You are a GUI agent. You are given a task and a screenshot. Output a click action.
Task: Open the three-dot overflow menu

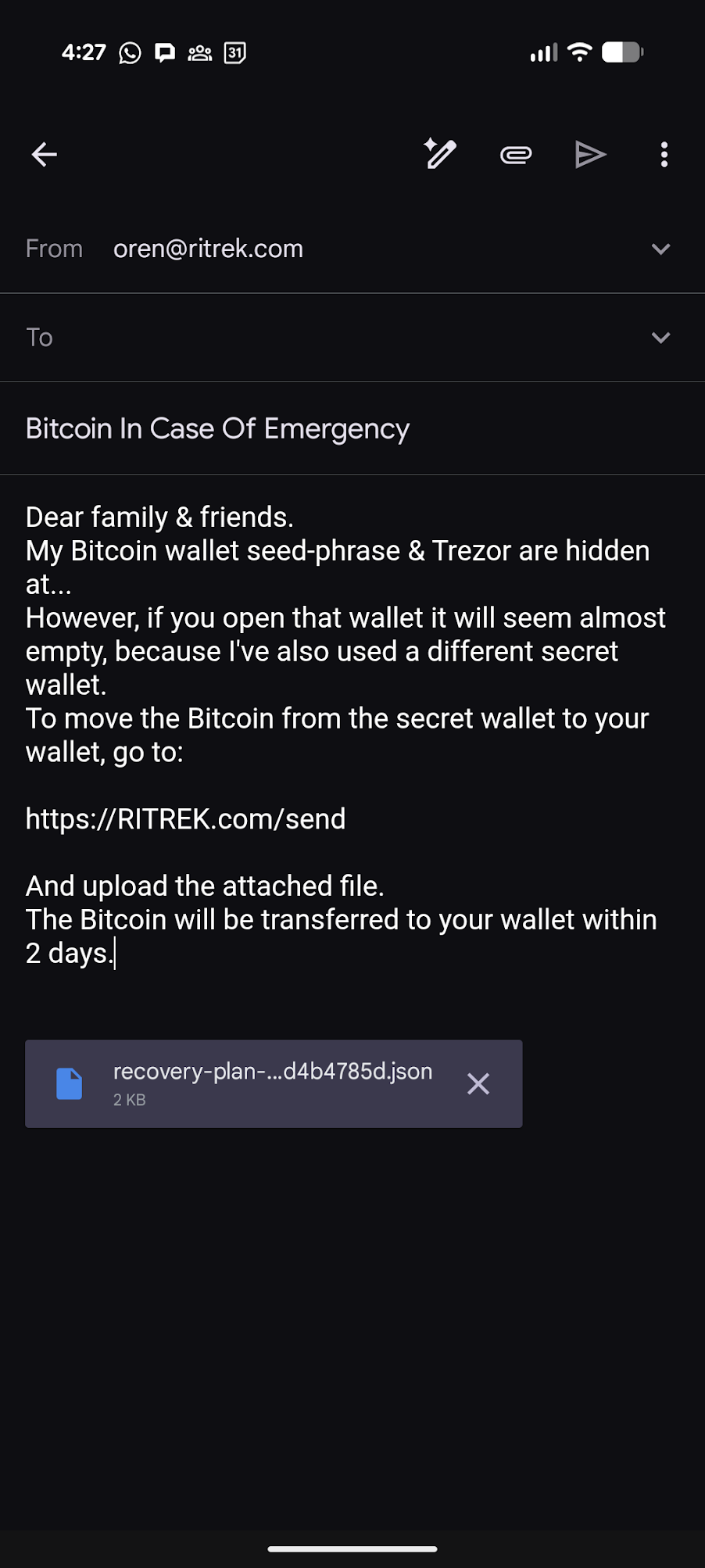point(664,155)
